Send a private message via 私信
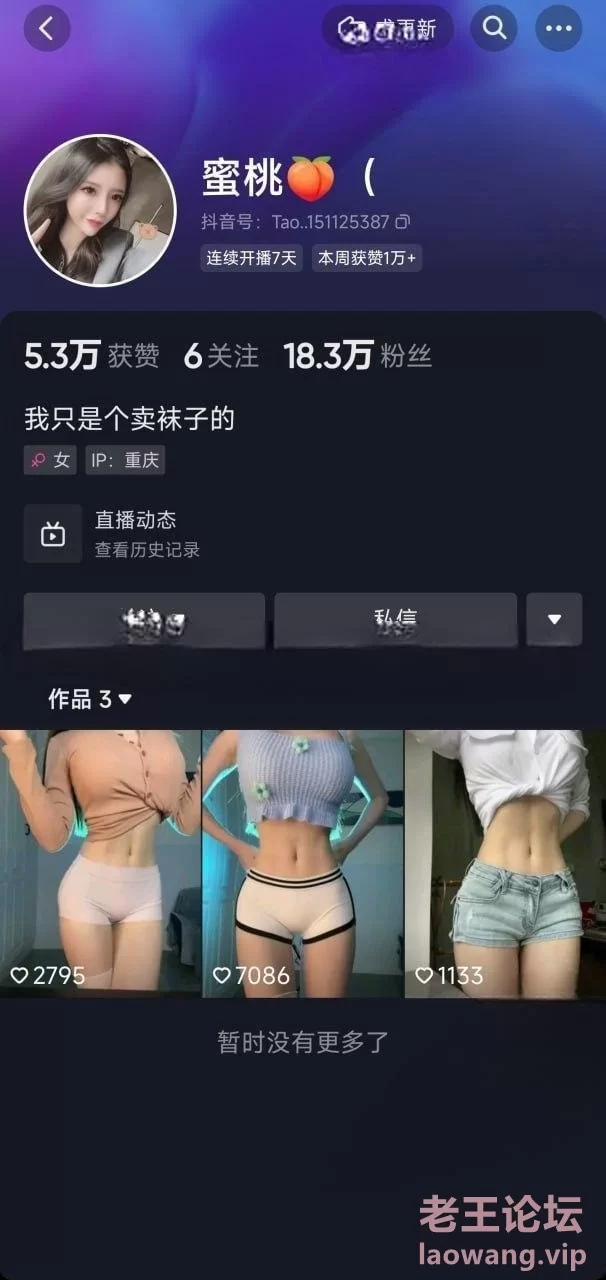 pyautogui.click(x=395, y=620)
